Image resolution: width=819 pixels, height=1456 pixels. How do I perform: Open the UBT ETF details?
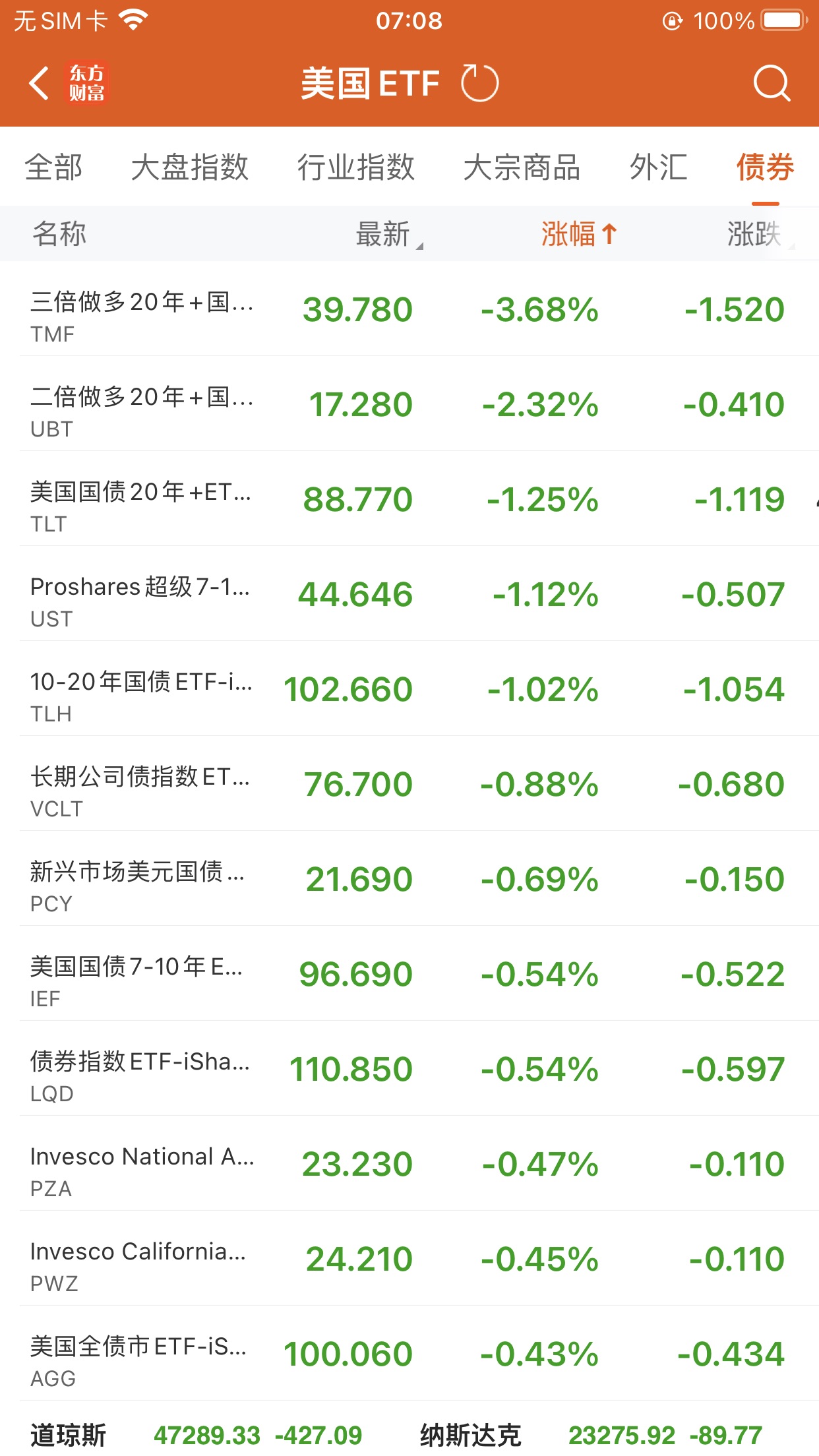(409, 404)
